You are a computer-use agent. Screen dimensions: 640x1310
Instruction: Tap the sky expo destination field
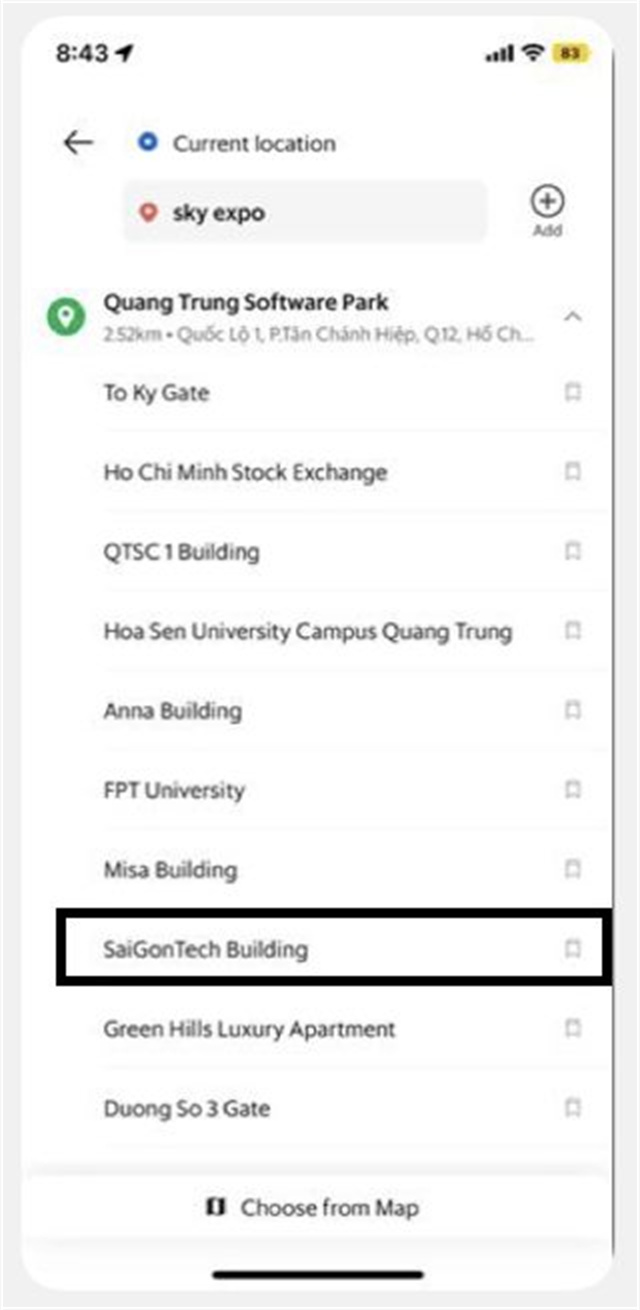pyautogui.click(x=304, y=212)
